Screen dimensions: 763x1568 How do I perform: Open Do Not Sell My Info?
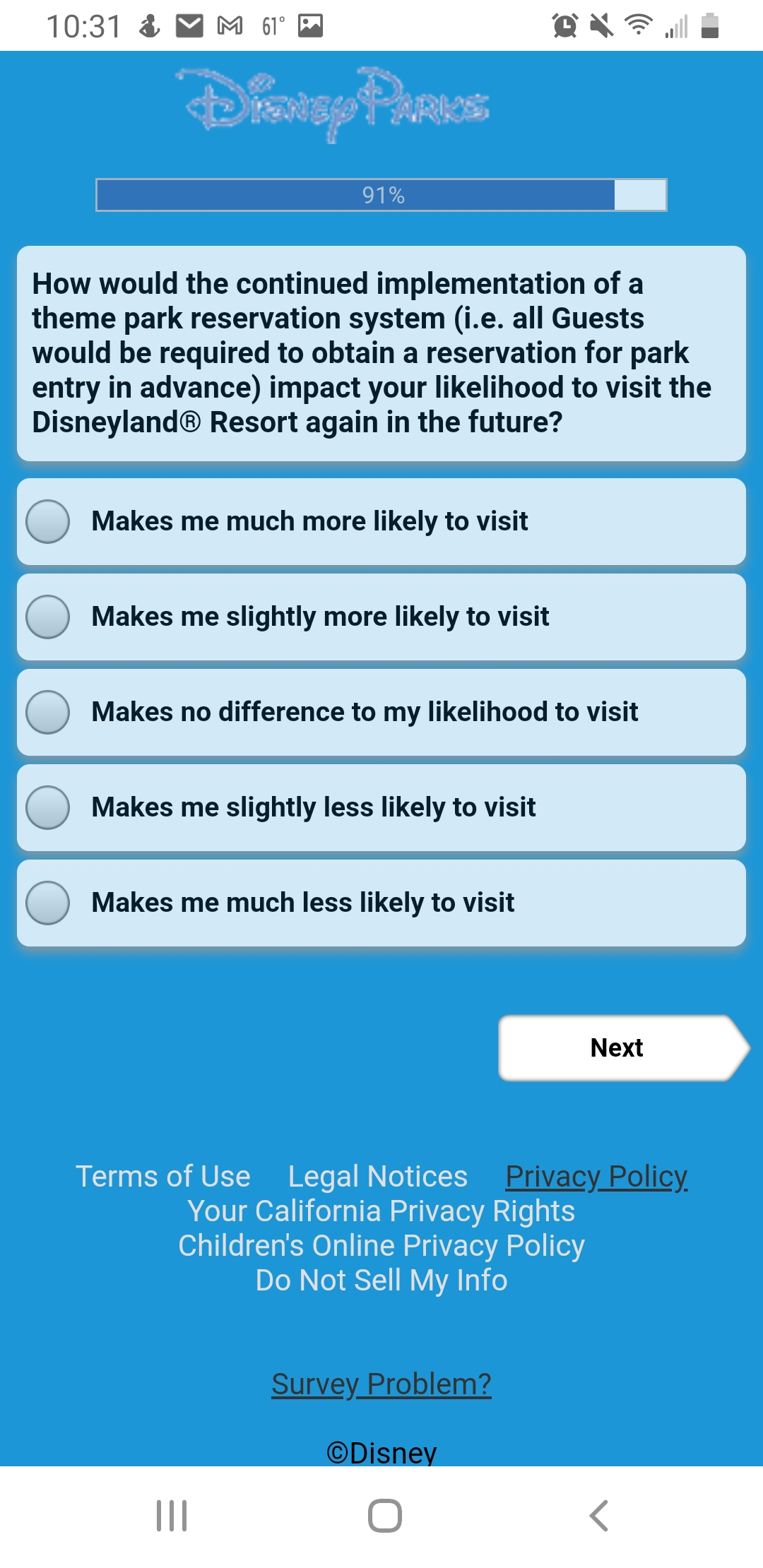click(x=381, y=1281)
